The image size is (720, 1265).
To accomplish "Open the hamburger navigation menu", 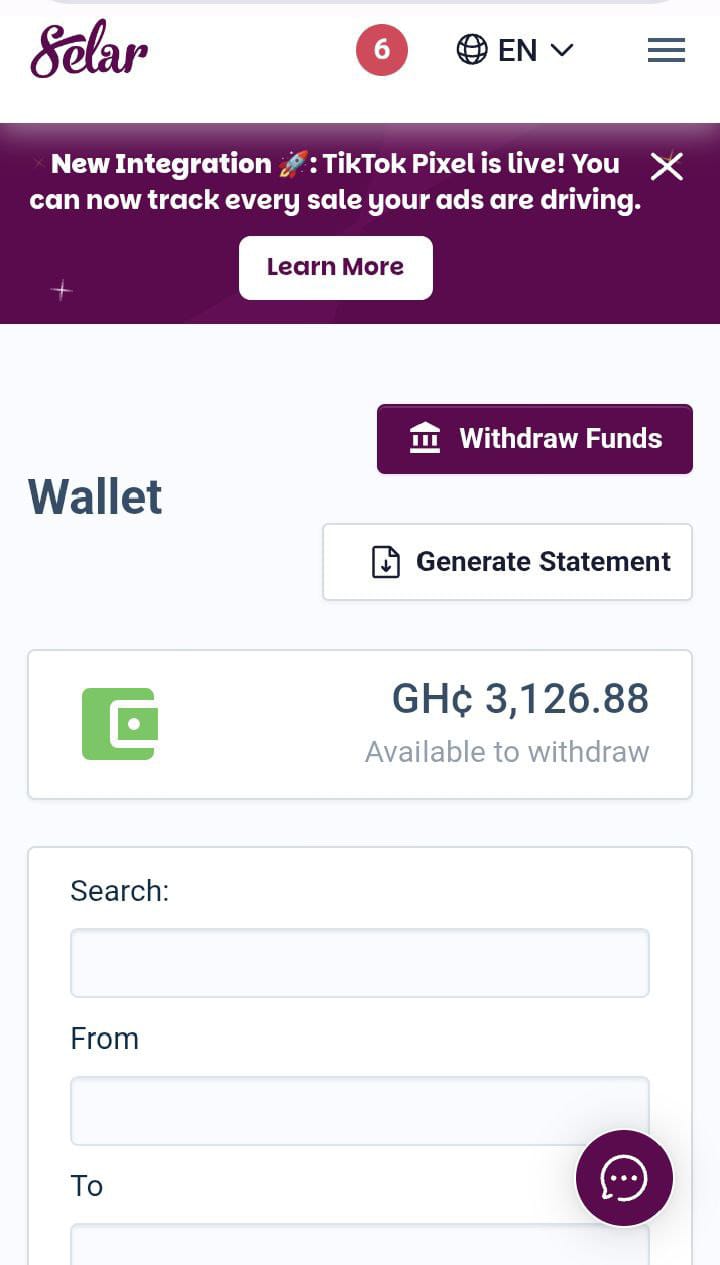I will (x=666, y=50).
